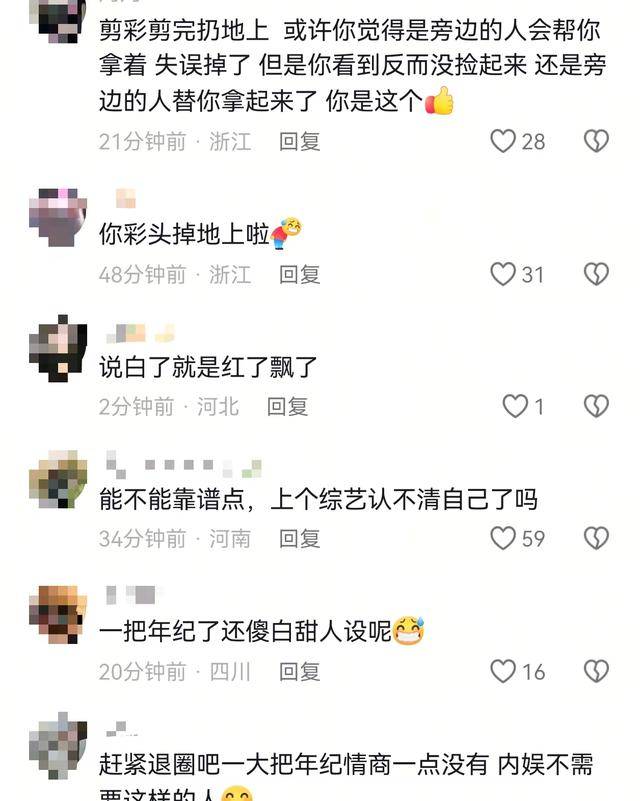Reply to the 河南 comment
Image resolution: width=640 pixels, height=801 pixels.
tap(299, 539)
